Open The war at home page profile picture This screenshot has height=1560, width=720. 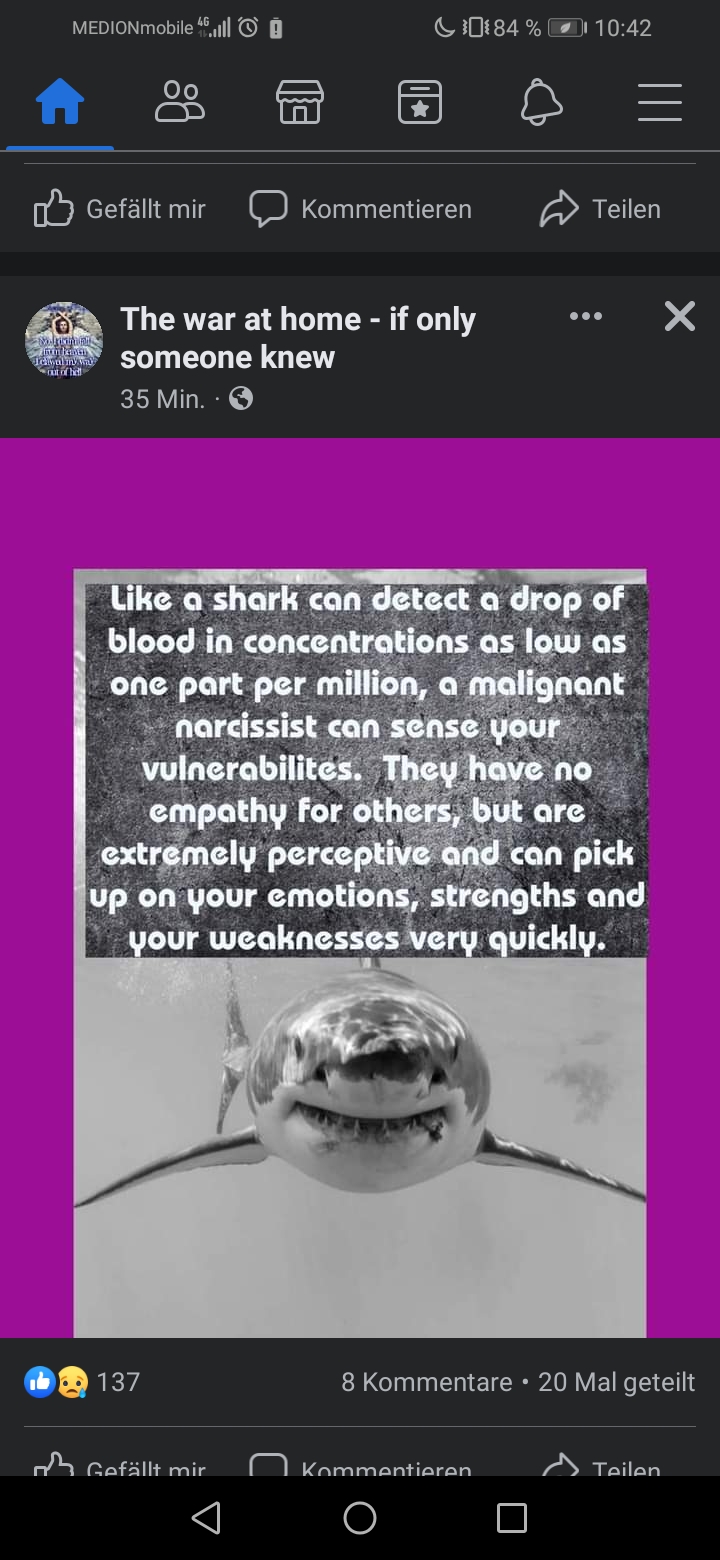[64, 341]
